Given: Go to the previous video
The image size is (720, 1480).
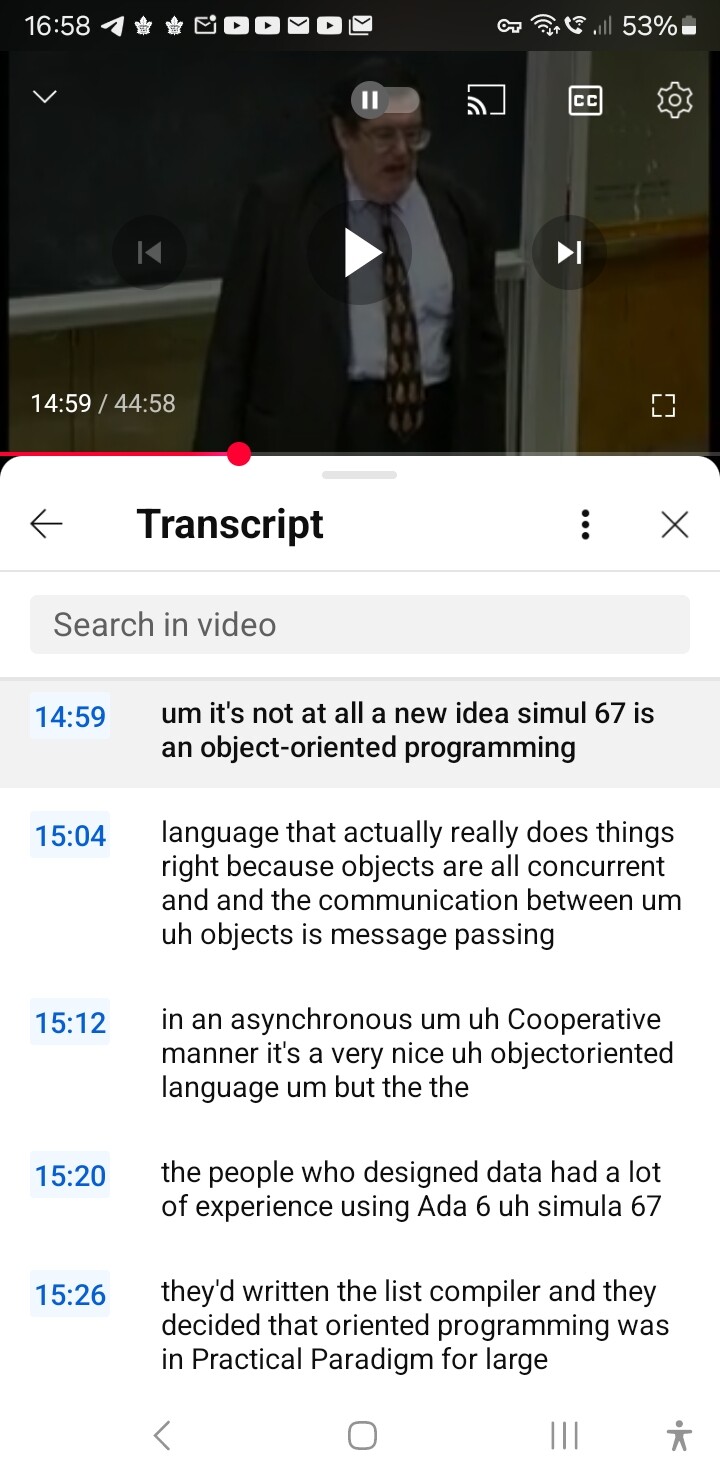Looking at the screenshot, I should [x=149, y=252].
